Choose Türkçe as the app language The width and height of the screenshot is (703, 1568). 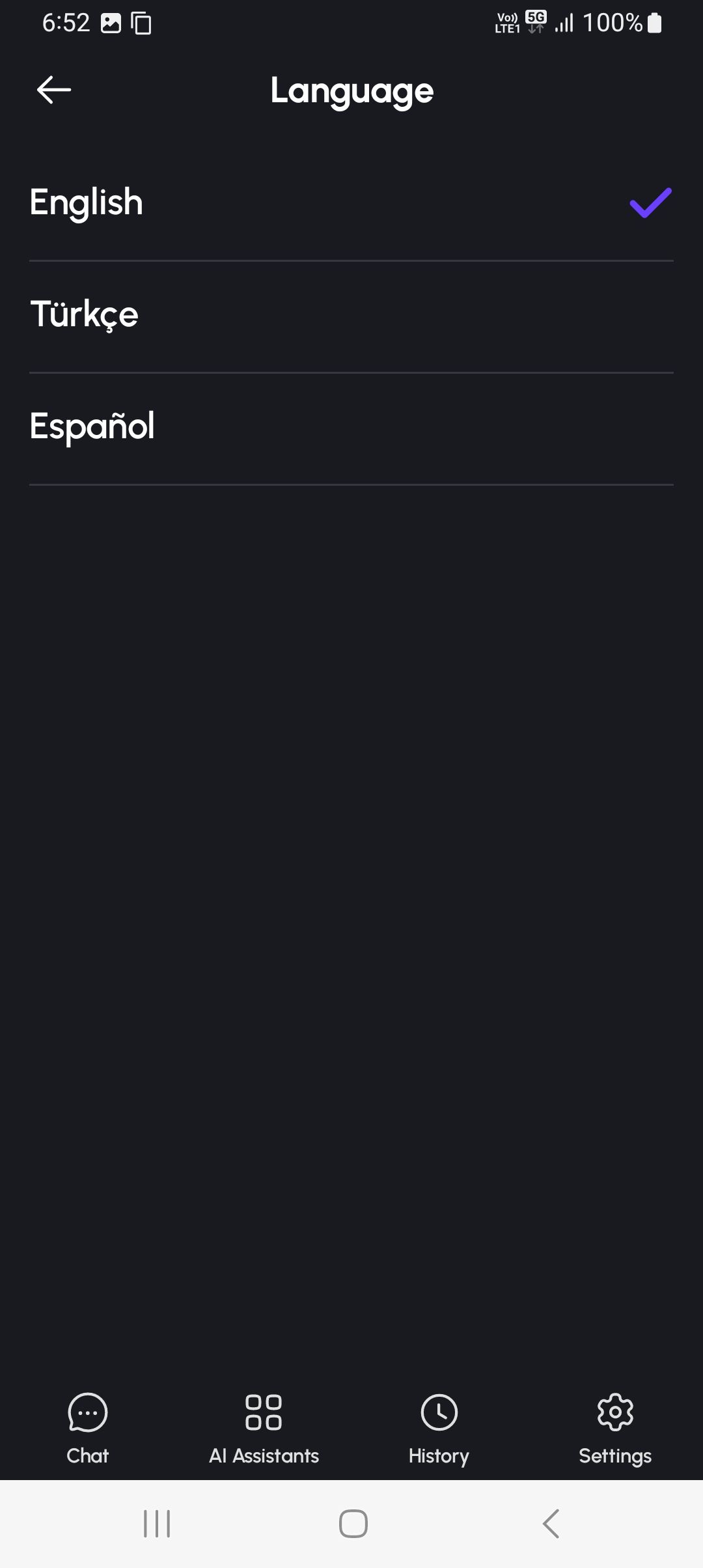tap(351, 316)
